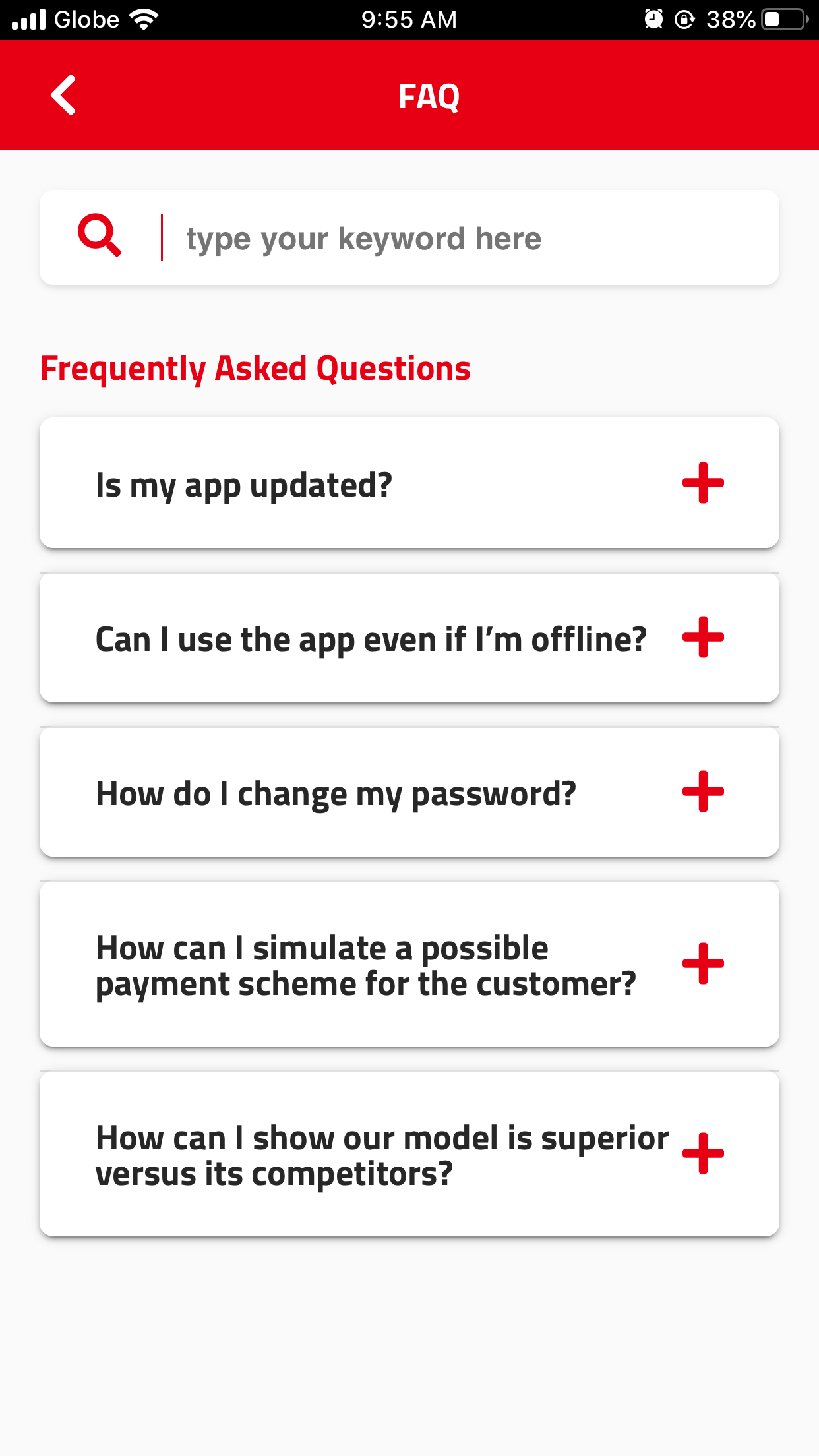The height and width of the screenshot is (1456, 819).
Task: Tap the orientation lock icon in the status bar
Action: [686, 19]
